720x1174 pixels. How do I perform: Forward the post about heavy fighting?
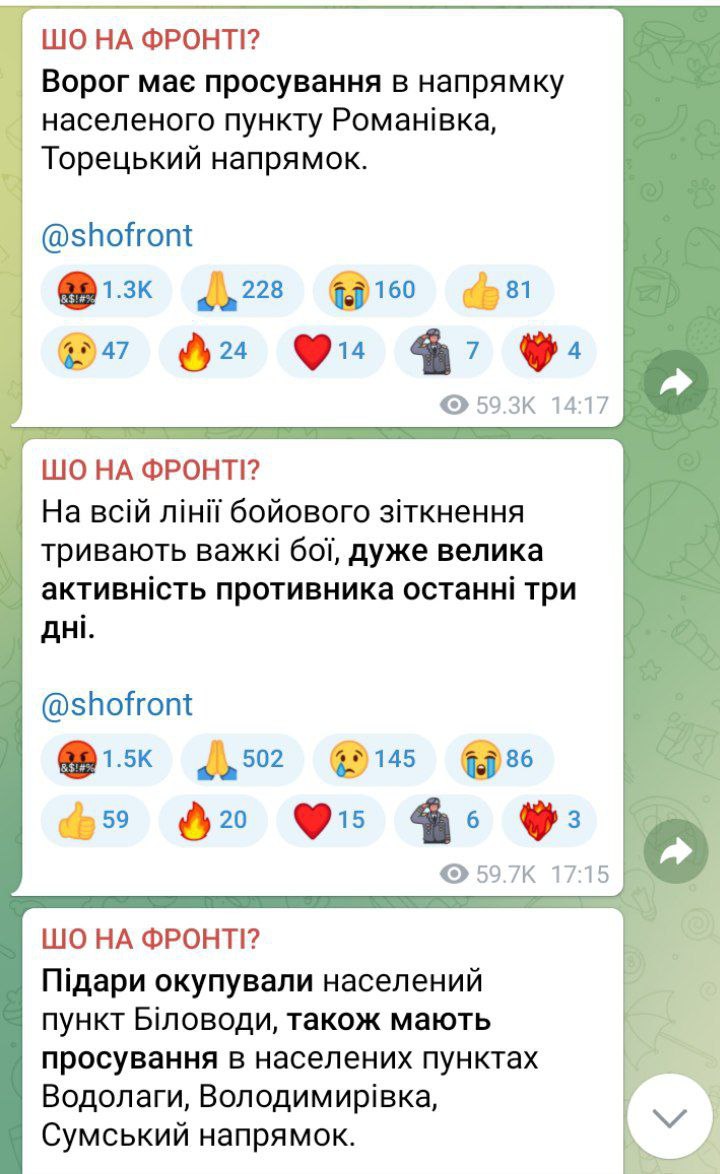[676, 851]
